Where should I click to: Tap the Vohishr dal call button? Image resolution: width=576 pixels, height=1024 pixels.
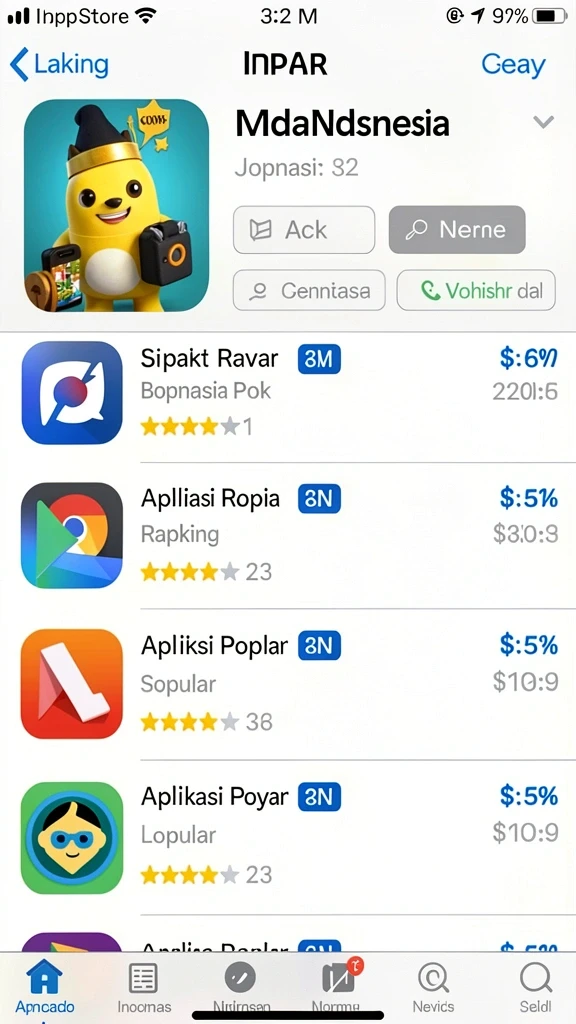[x=476, y=290]
